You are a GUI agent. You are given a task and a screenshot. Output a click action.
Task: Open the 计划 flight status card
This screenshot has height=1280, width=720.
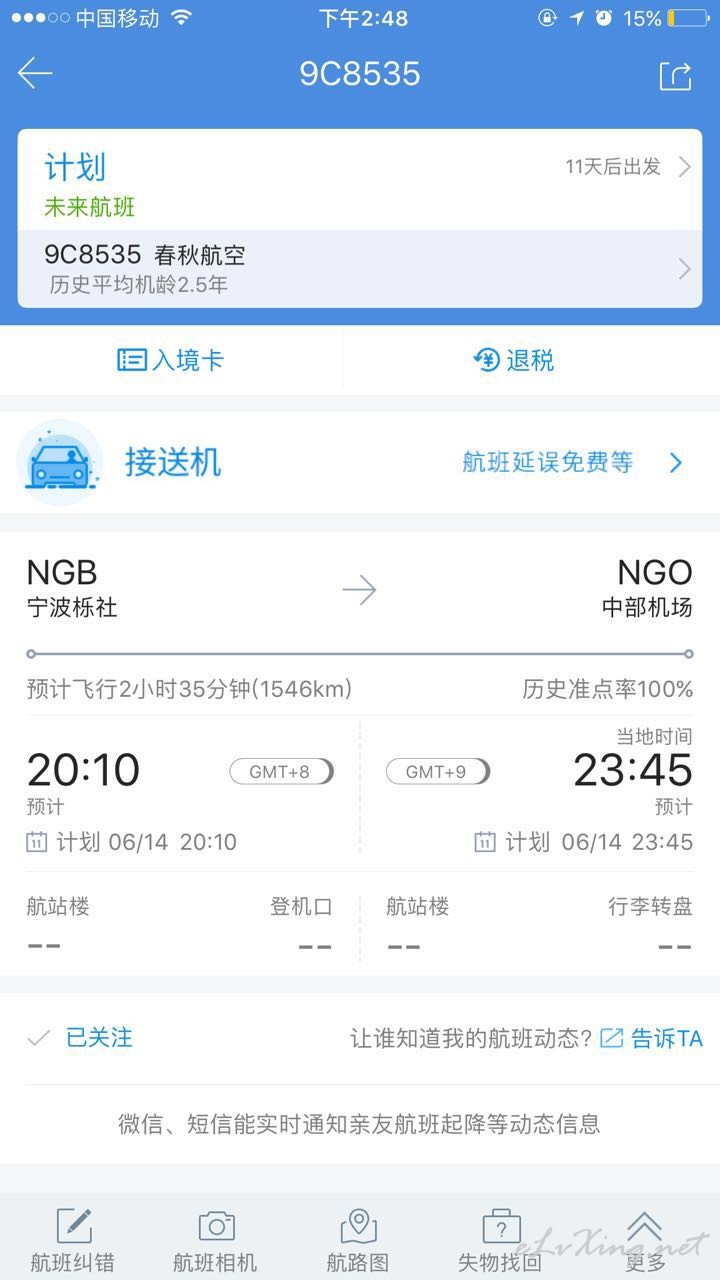click(x=360, y=180)
